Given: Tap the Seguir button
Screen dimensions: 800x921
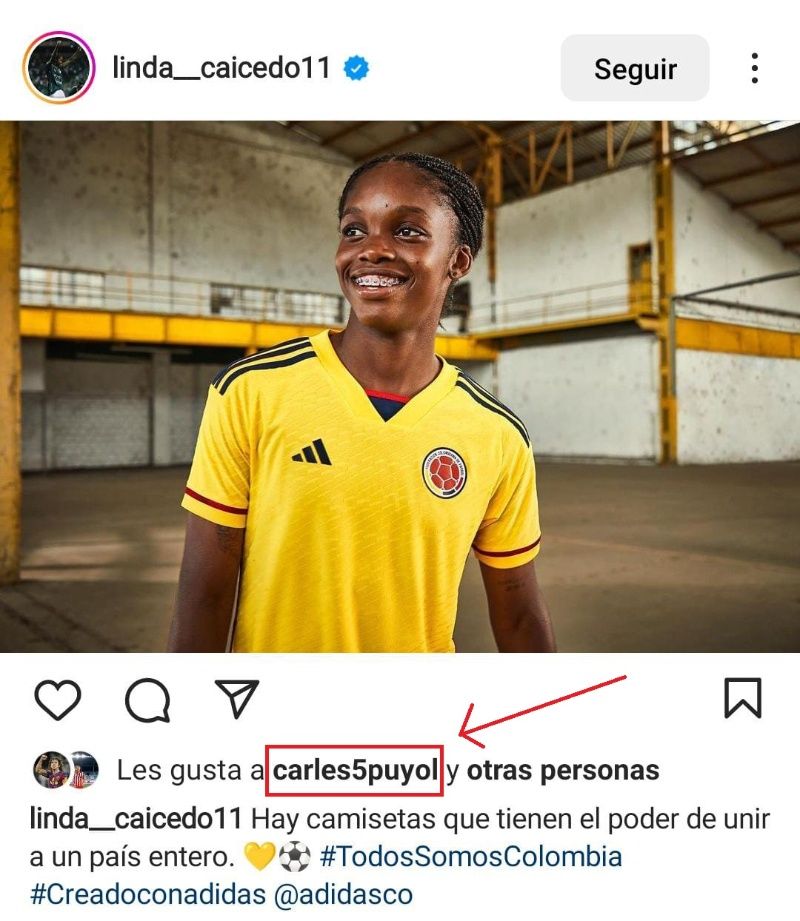Looking at the screenshot, I should 635,69.
